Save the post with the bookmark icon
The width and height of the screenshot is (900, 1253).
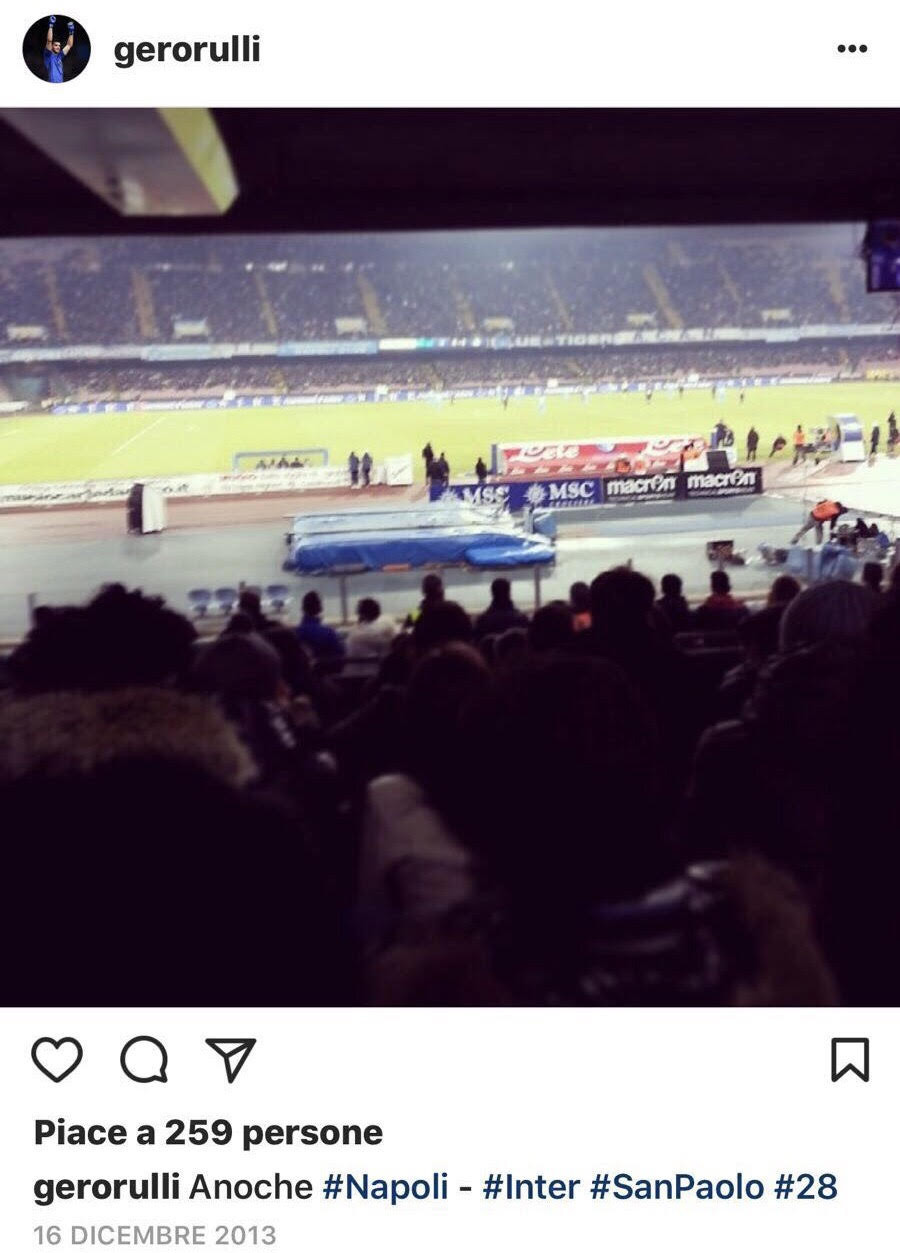coord(850,1059)
